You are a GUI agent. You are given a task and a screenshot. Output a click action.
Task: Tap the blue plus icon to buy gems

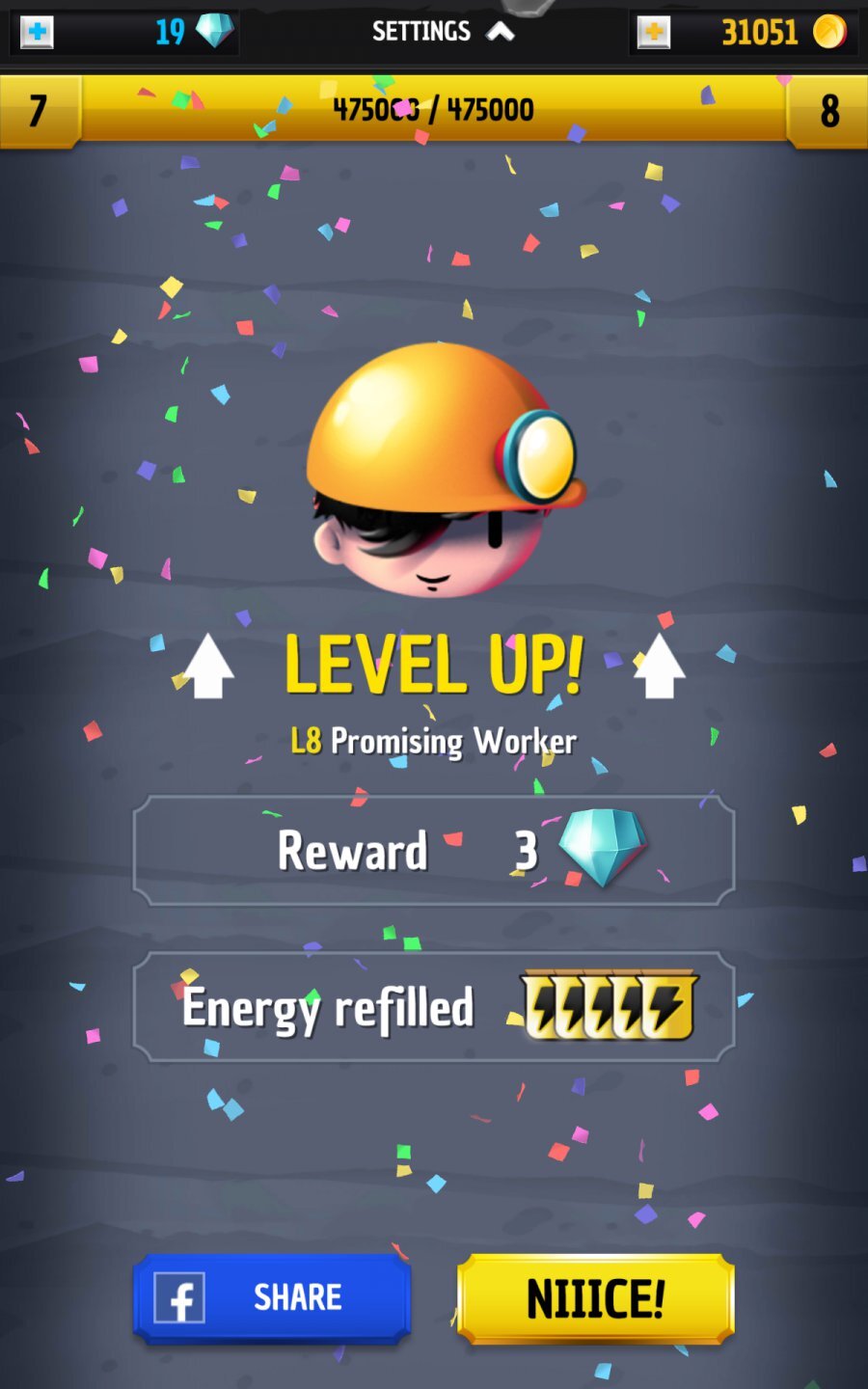[35, 32]
